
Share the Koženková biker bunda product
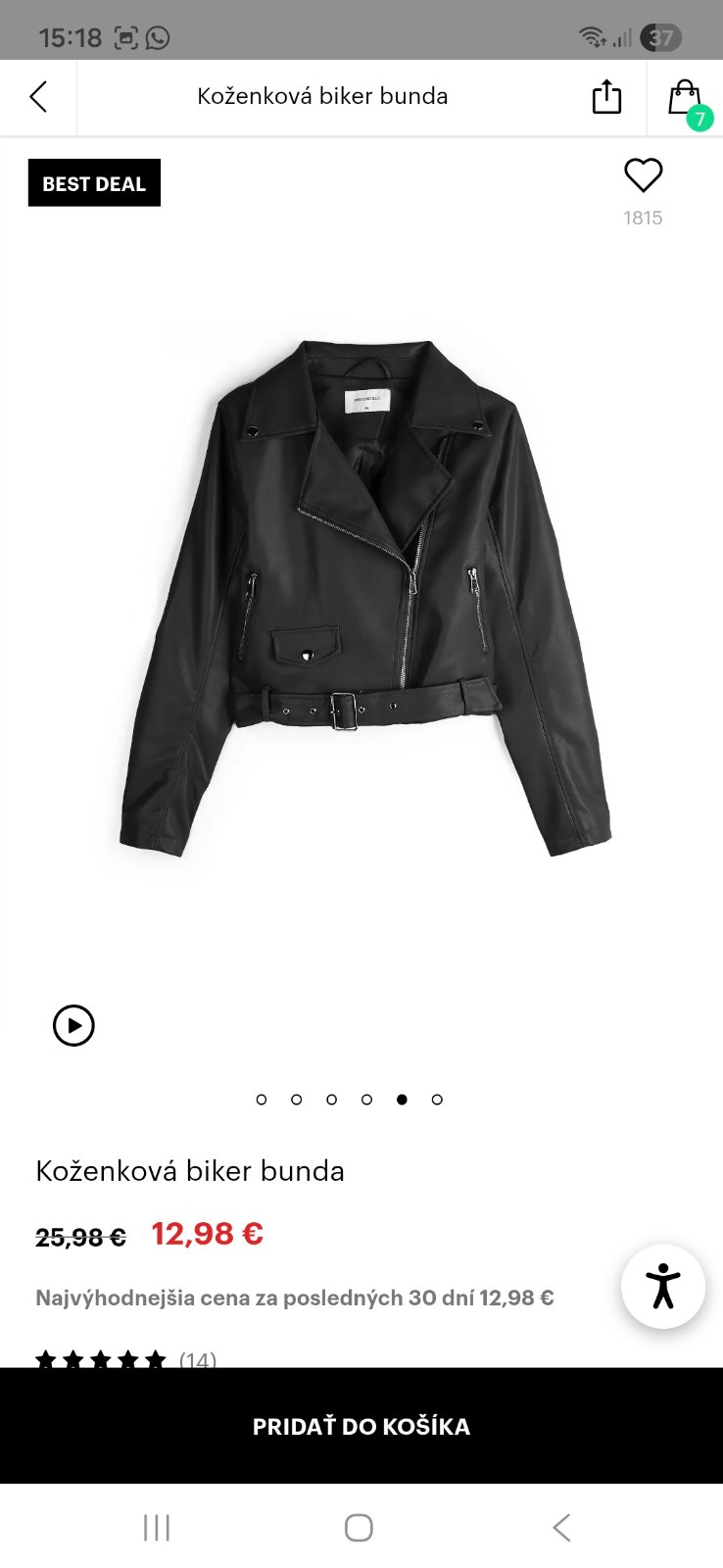(x=606, y=97)
